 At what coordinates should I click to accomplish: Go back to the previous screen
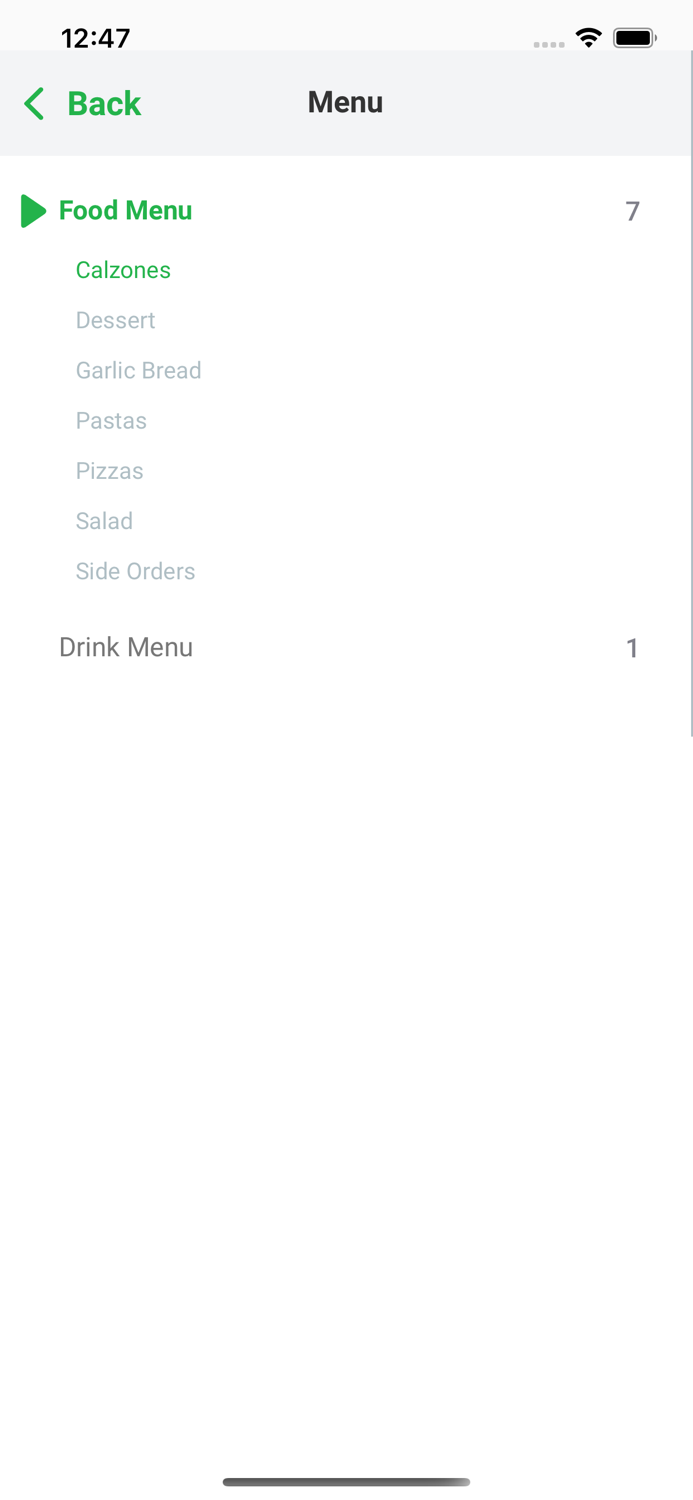tap(82, 103)
